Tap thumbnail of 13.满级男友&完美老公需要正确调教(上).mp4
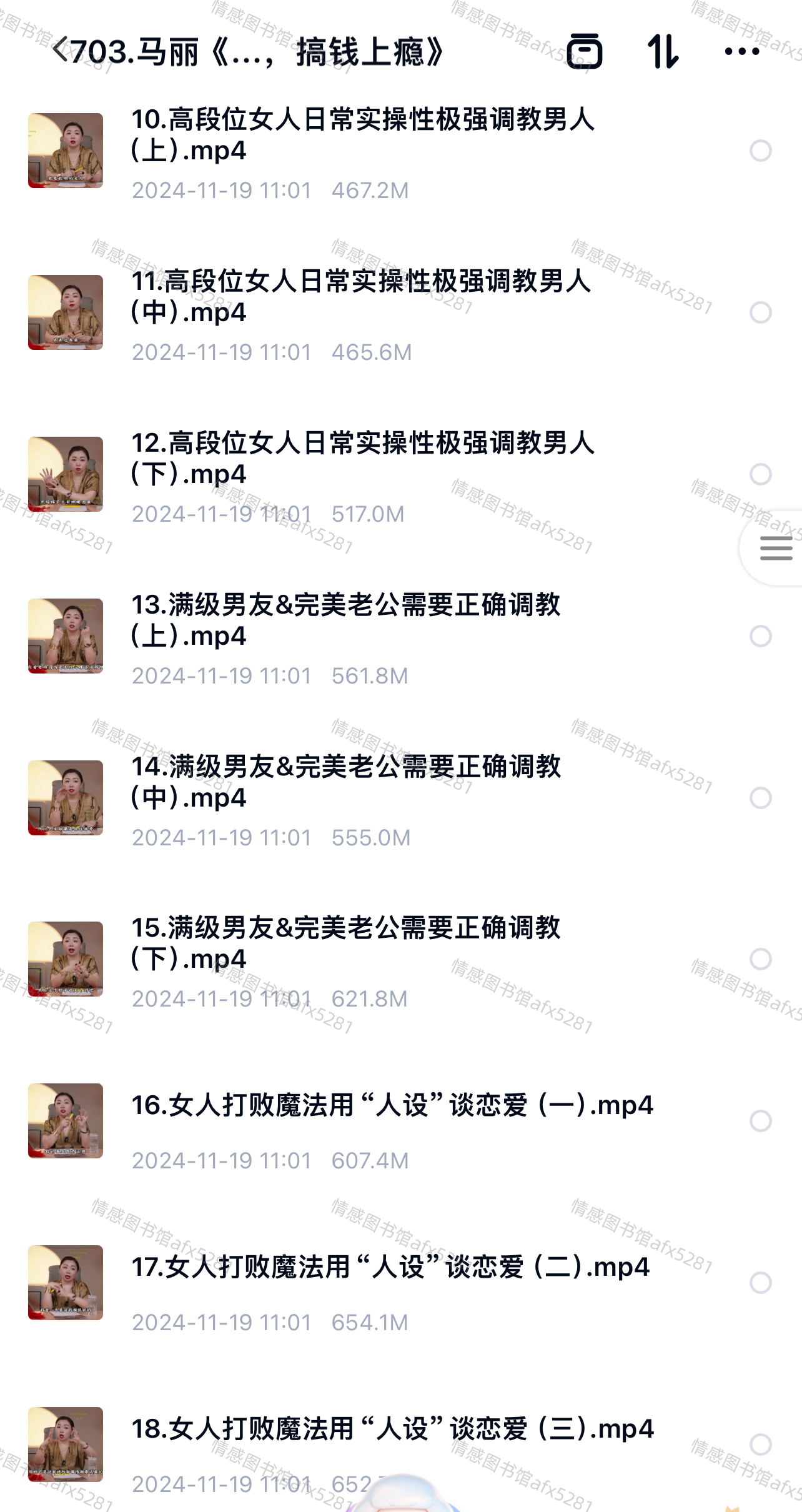 click(x=66, y=636)
